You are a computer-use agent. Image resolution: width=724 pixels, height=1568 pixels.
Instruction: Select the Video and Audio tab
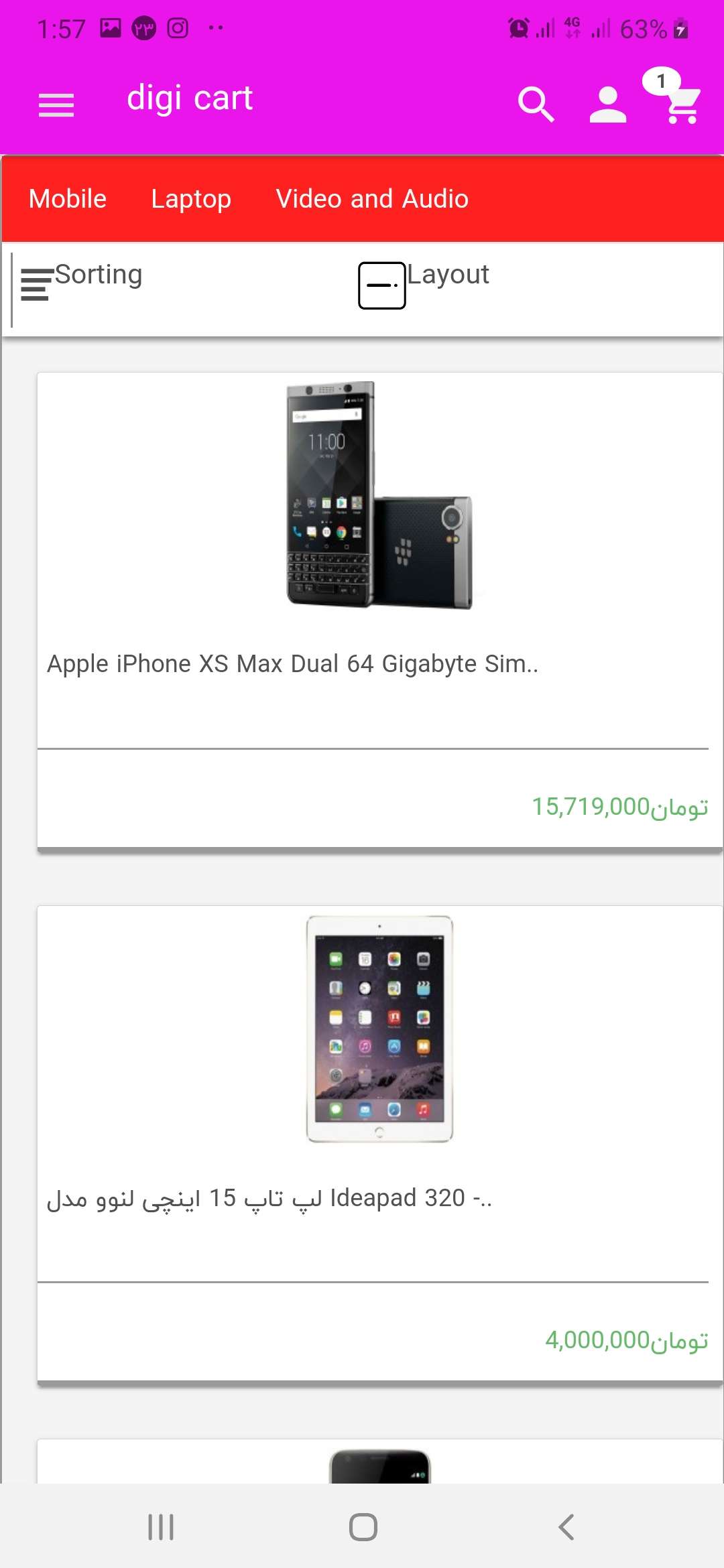(x=372, y=199)
